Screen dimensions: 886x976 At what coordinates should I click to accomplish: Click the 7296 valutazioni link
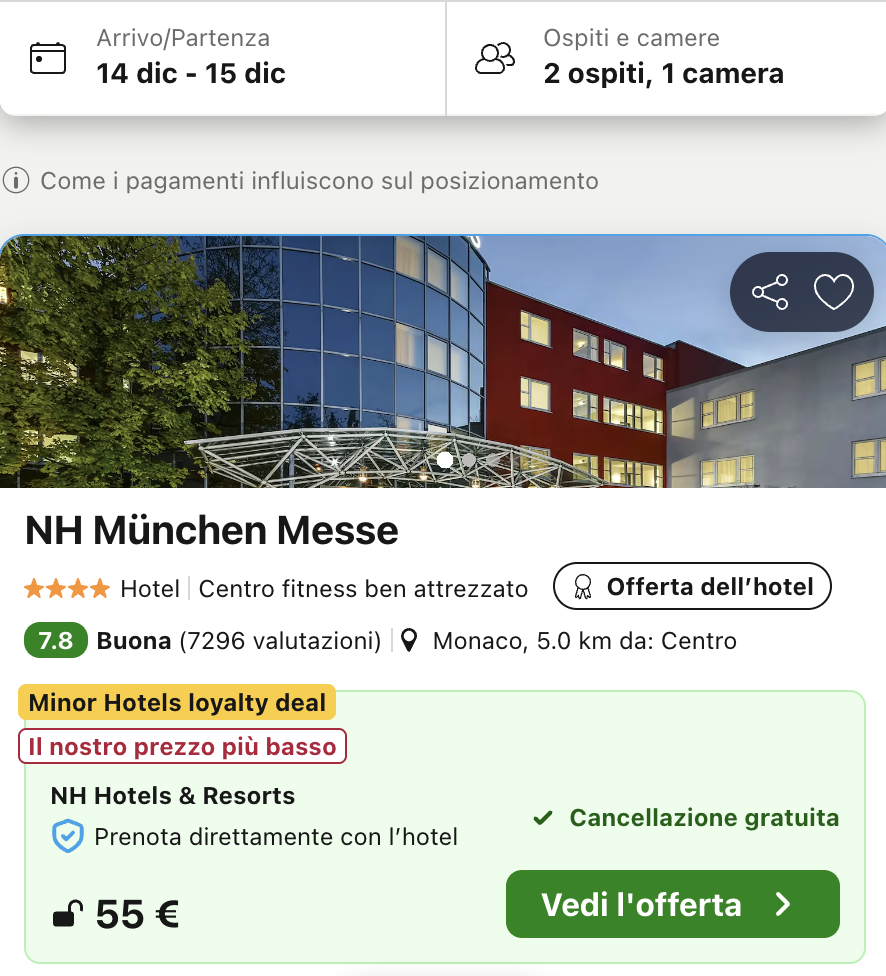click(279, 640)
